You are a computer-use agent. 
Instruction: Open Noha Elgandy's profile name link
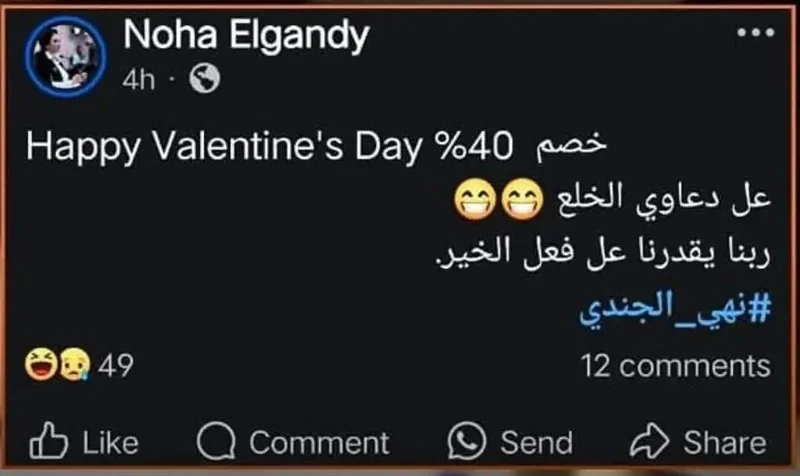coord(245,36)
